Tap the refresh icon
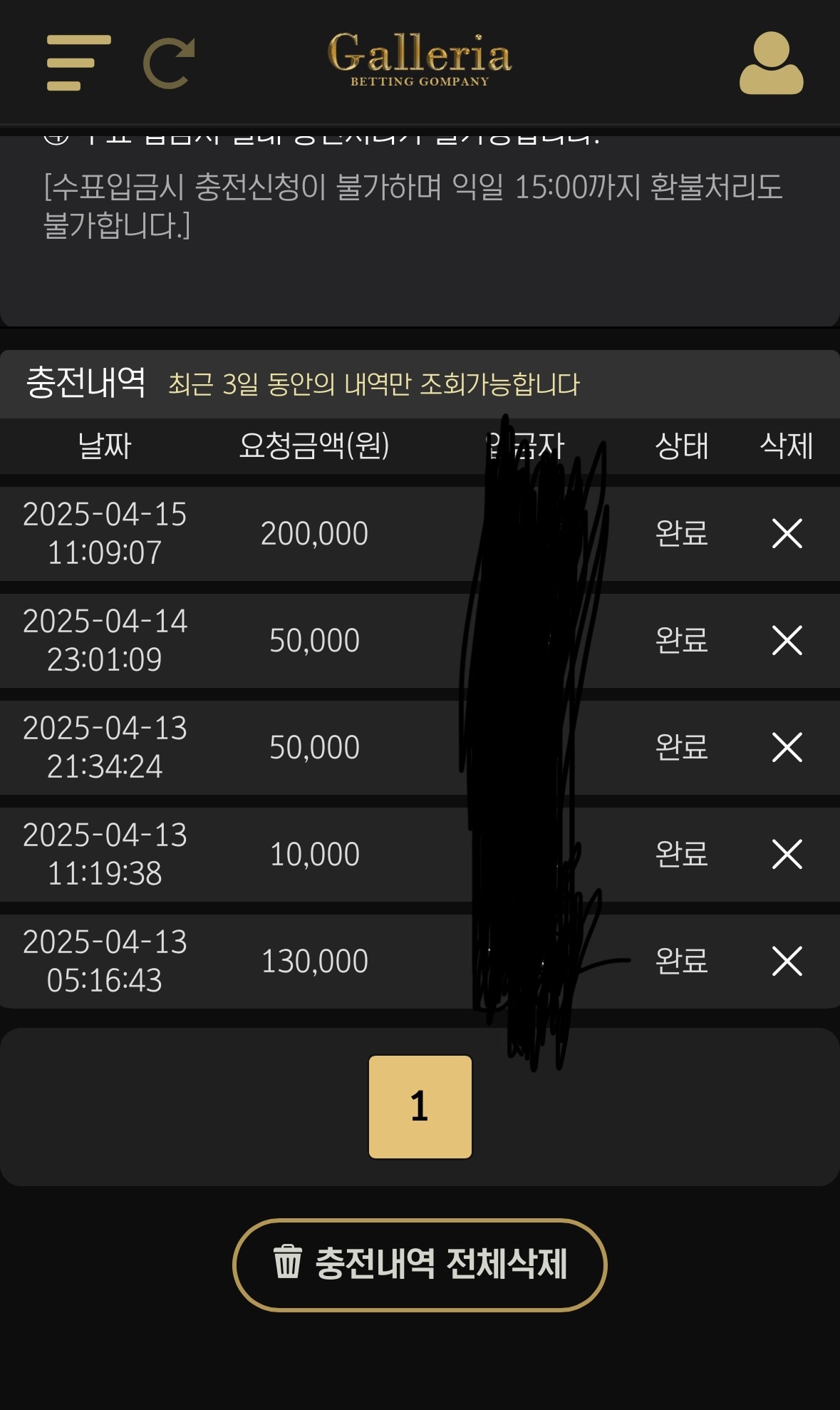840x1410 pixels. click(x=169, y=64)
